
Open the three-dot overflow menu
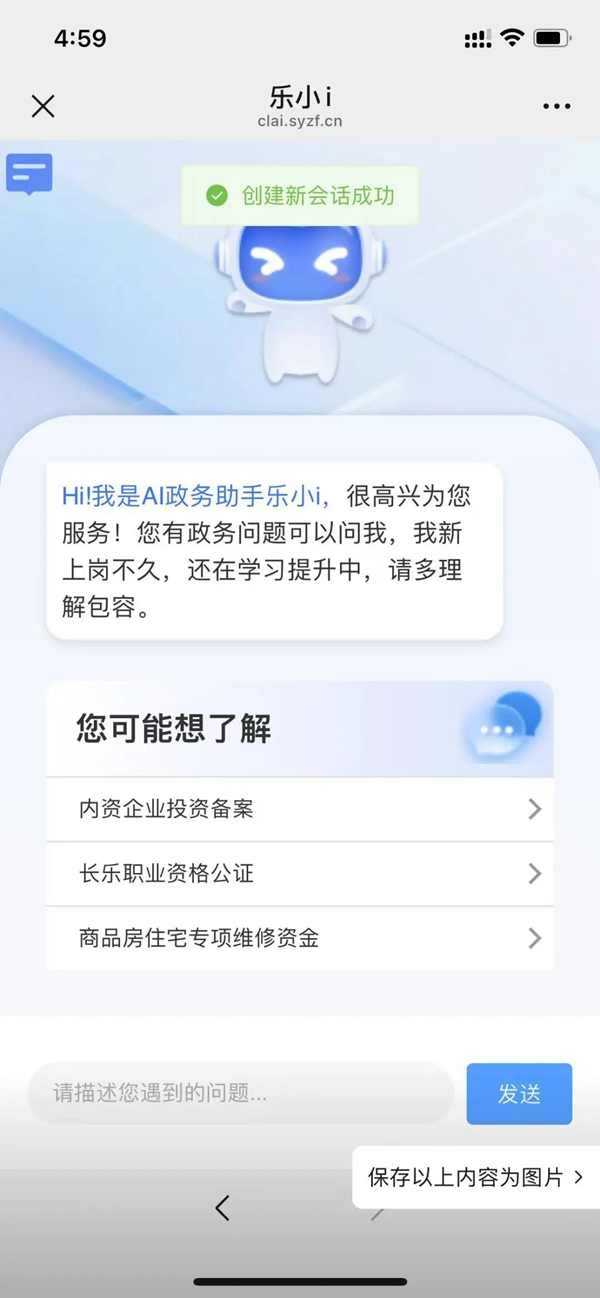click(556, 106)
